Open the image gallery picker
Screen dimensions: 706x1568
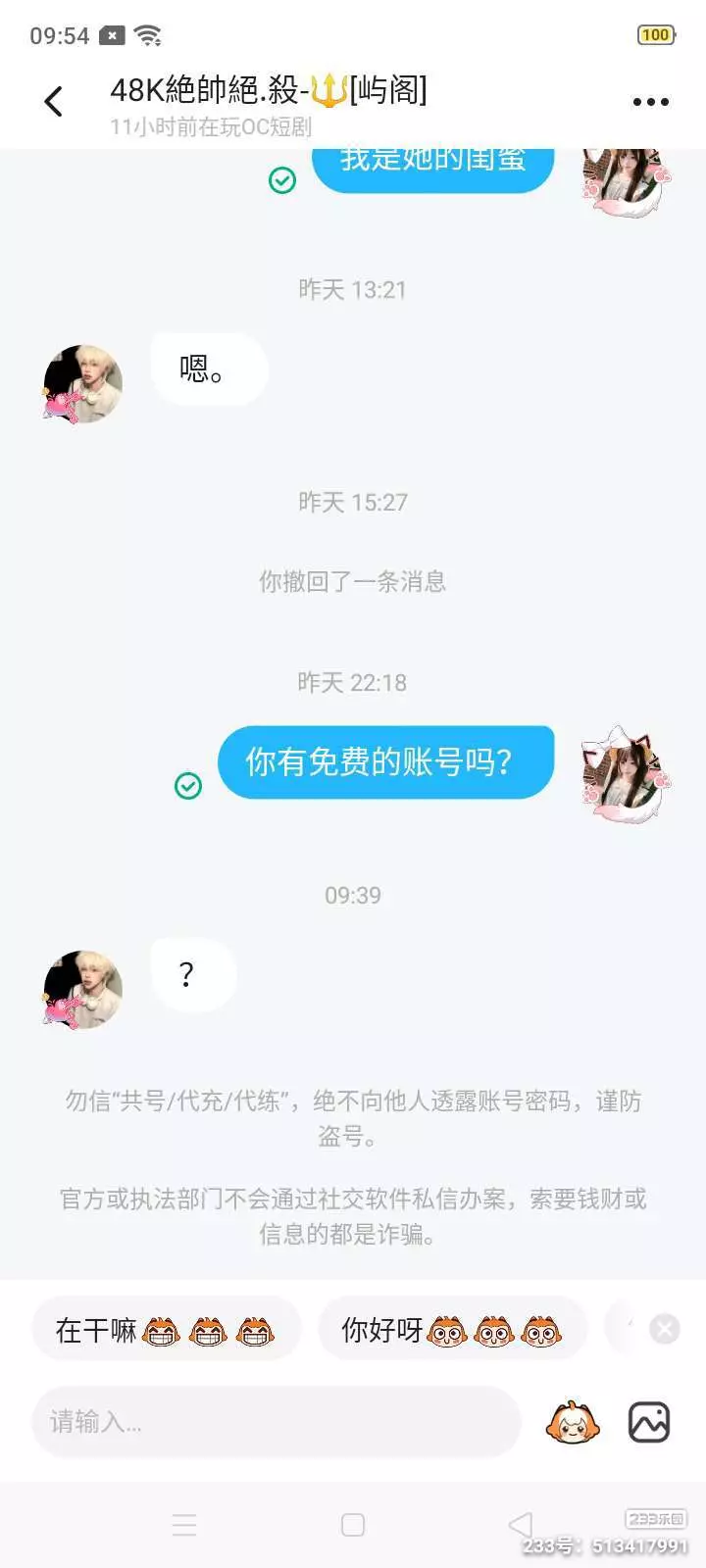649,1421
